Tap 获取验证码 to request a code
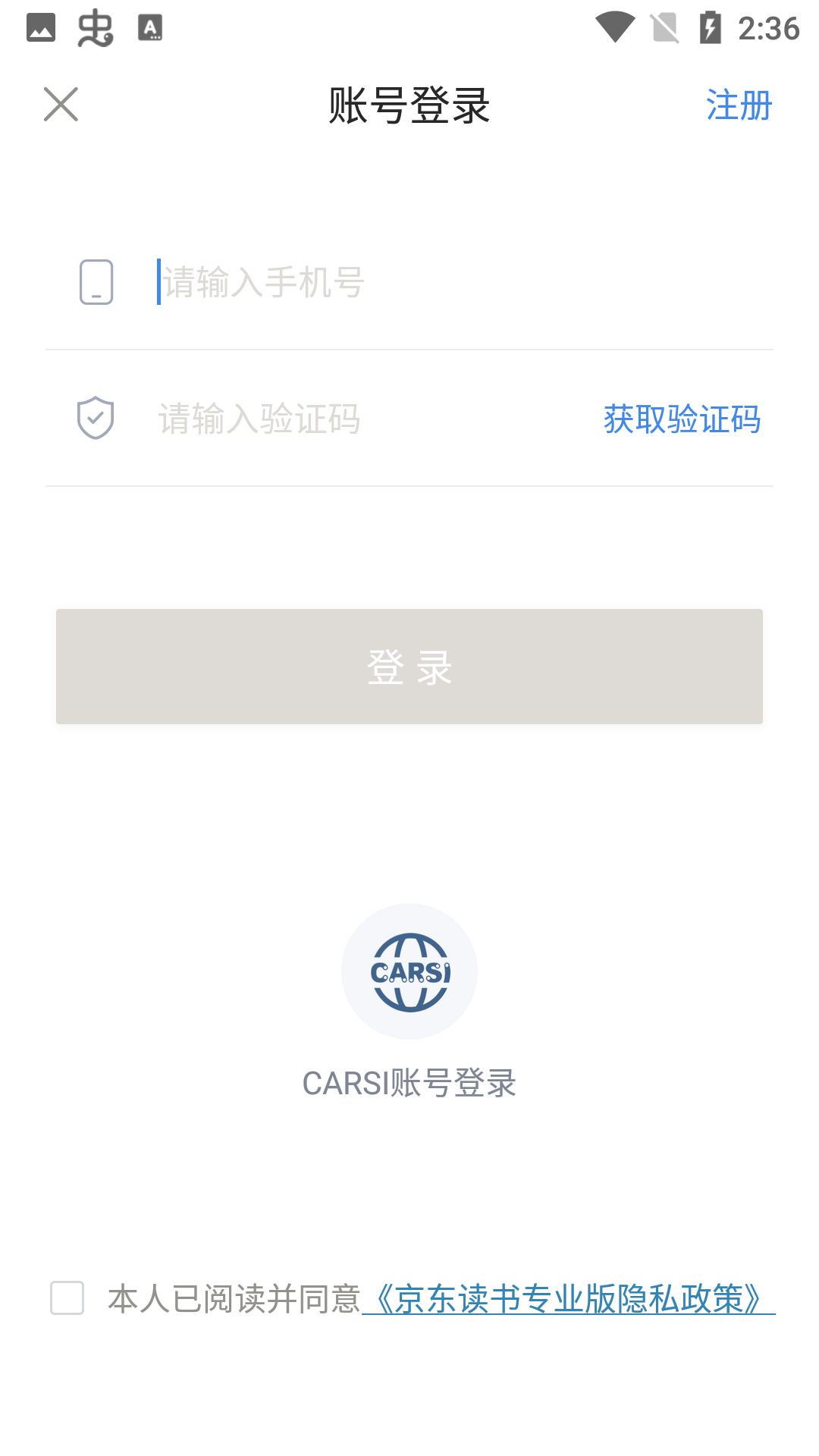The height and width of the screenshot is (1456, 819). click(682, 419)
